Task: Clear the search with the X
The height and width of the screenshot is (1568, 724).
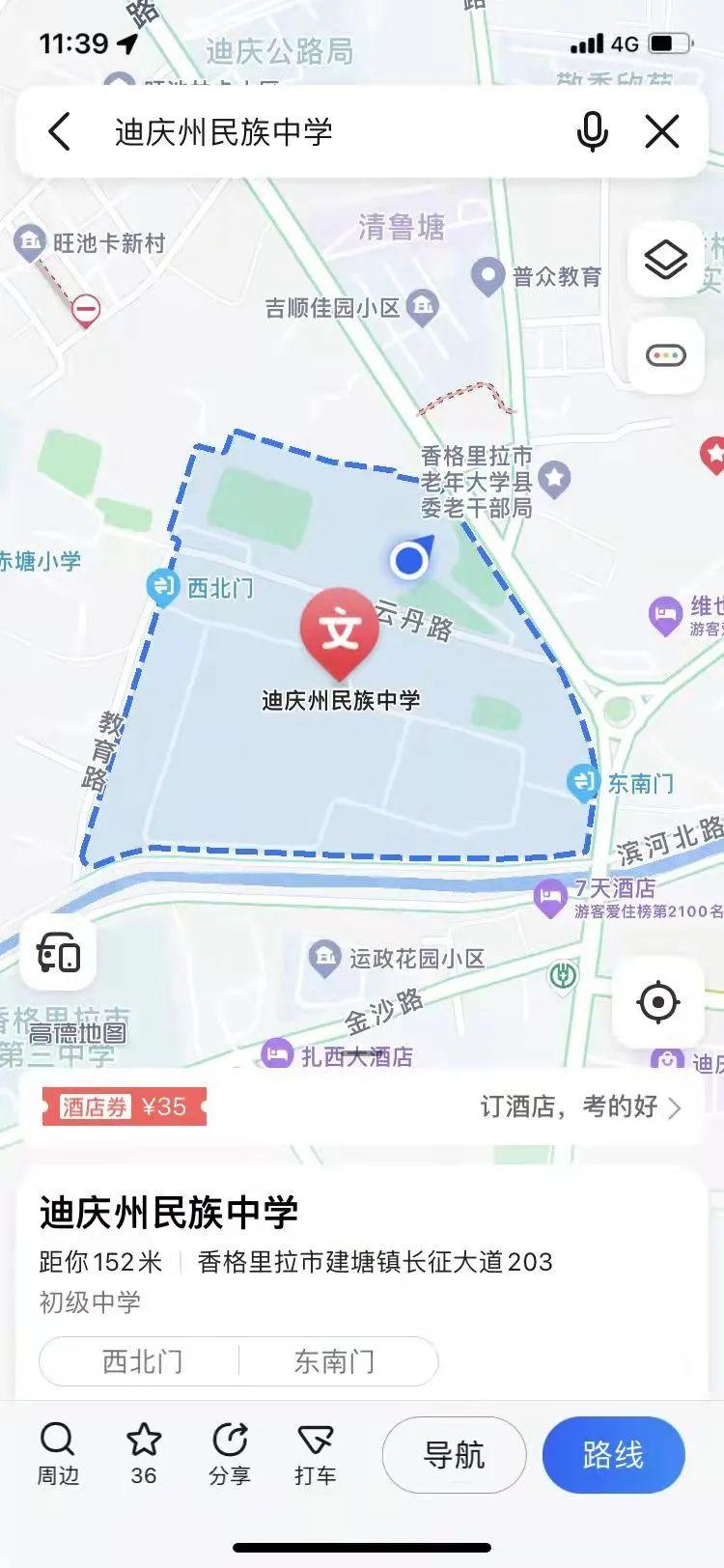Action: 662,131
